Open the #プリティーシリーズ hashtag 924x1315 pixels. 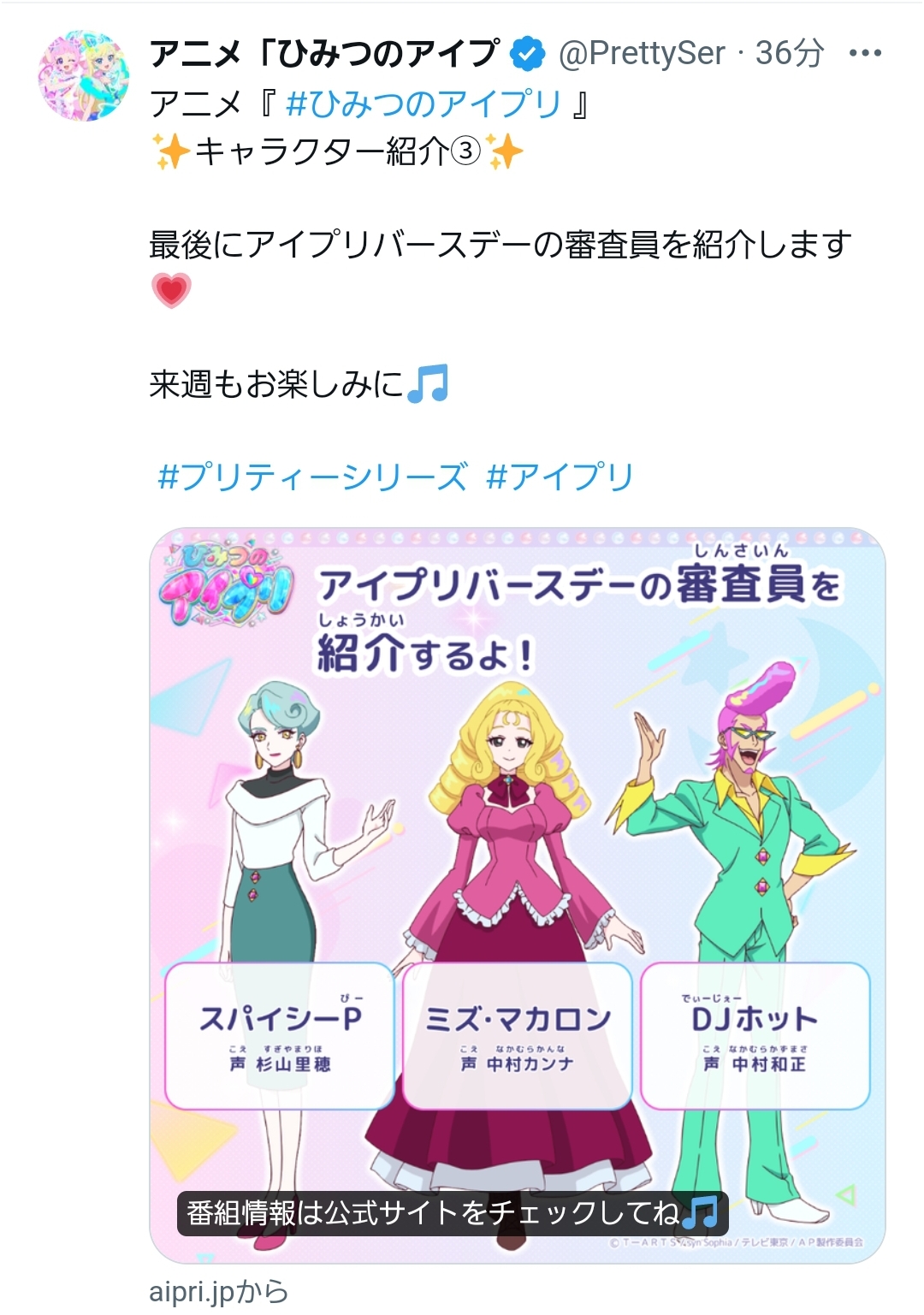coord(312,477)
